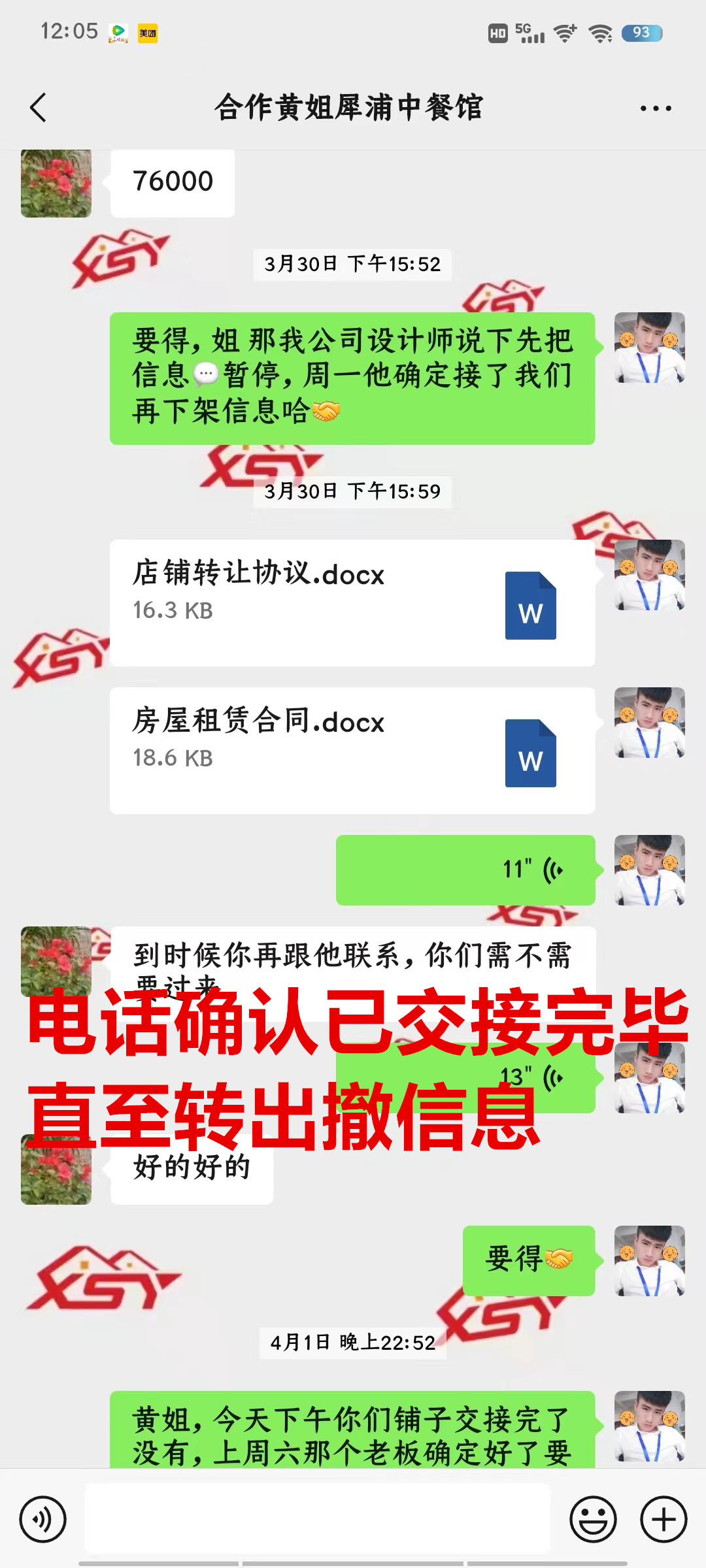Open the 房屋租赁合同.docx file

(352, 750)
